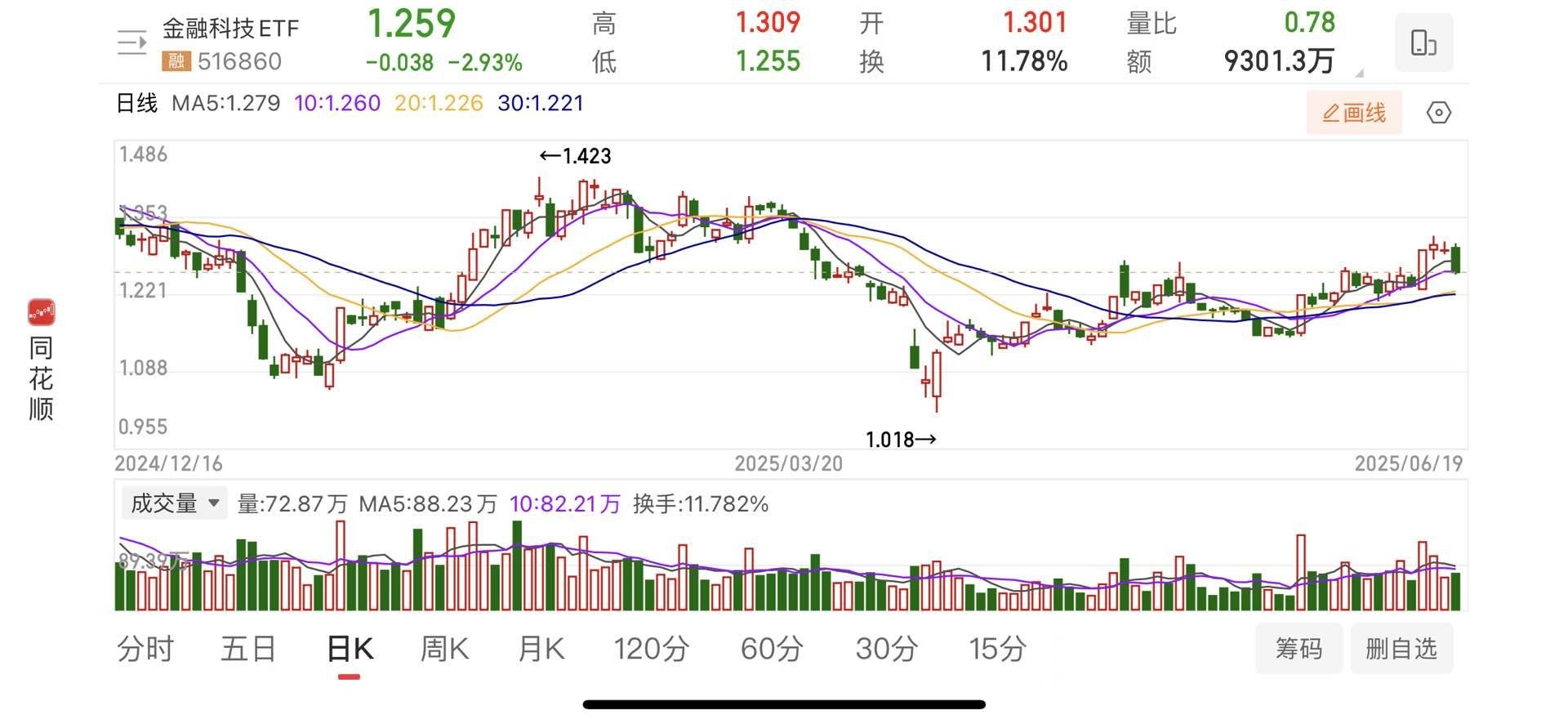Rotate screen with the orientation icon
The width and height of the screenshot is (1568, 724).
click(1423, 42)
